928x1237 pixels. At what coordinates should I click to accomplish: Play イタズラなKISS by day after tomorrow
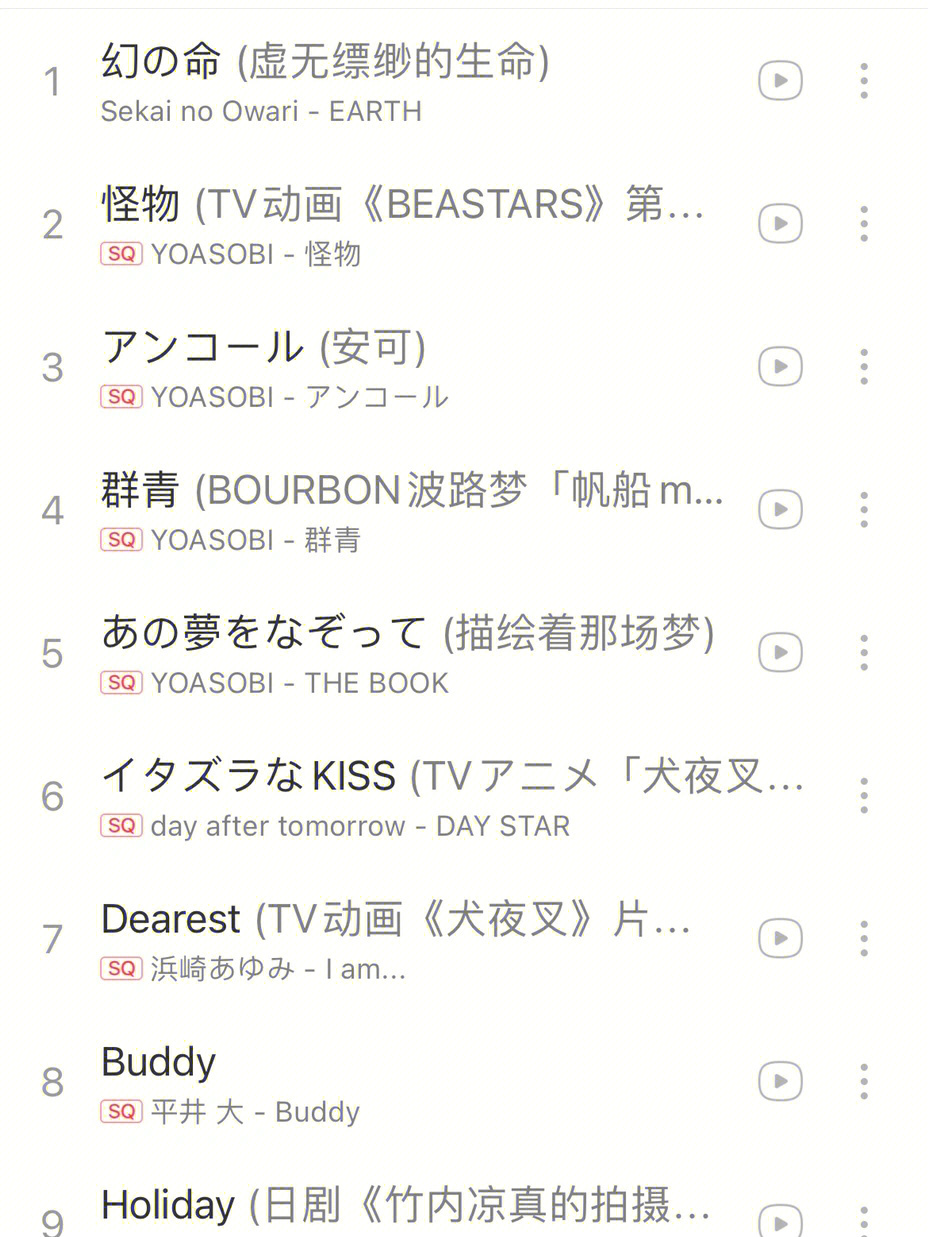point(450,777)
